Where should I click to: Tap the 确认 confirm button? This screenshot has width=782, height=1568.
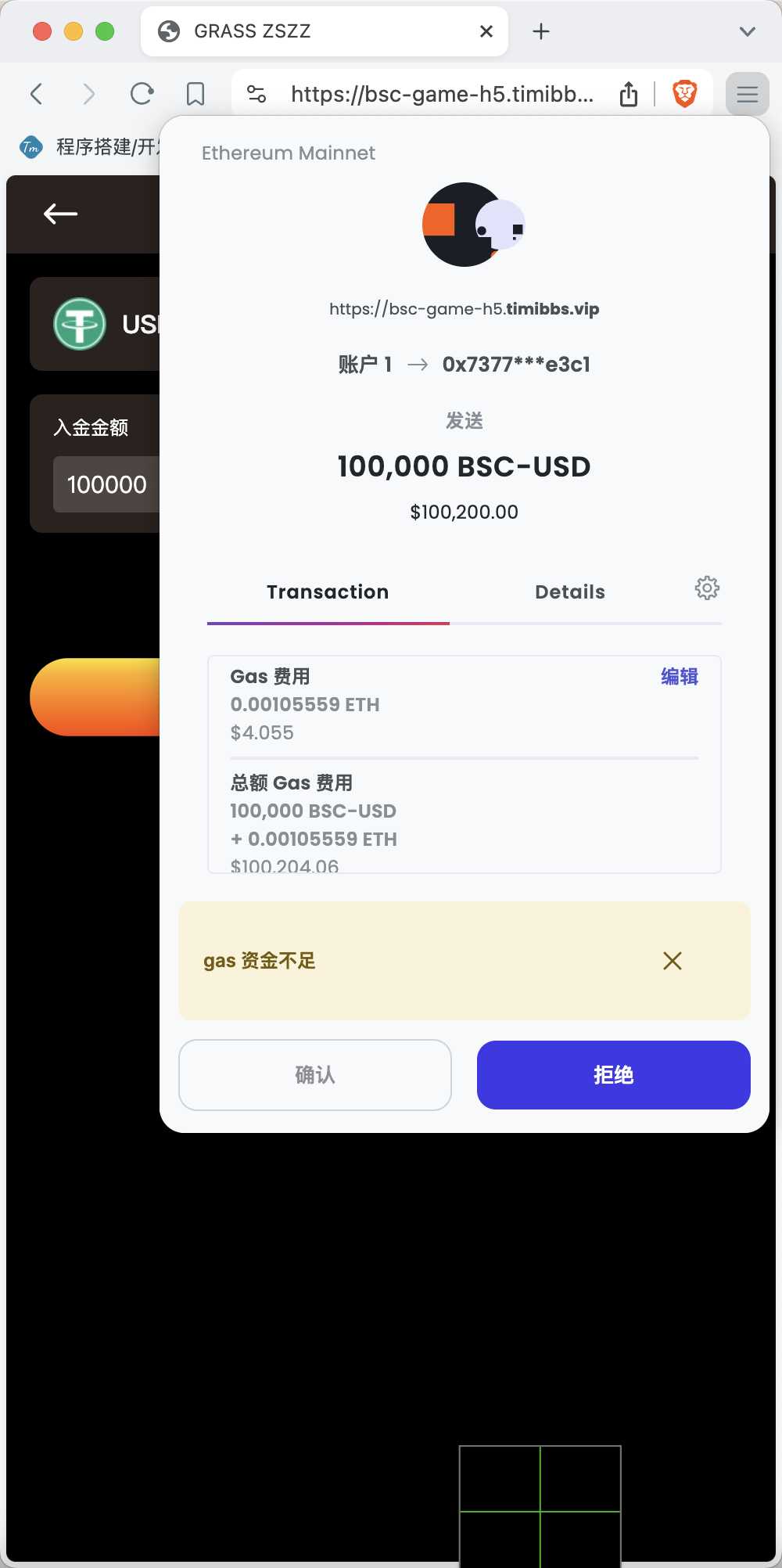315,1074
